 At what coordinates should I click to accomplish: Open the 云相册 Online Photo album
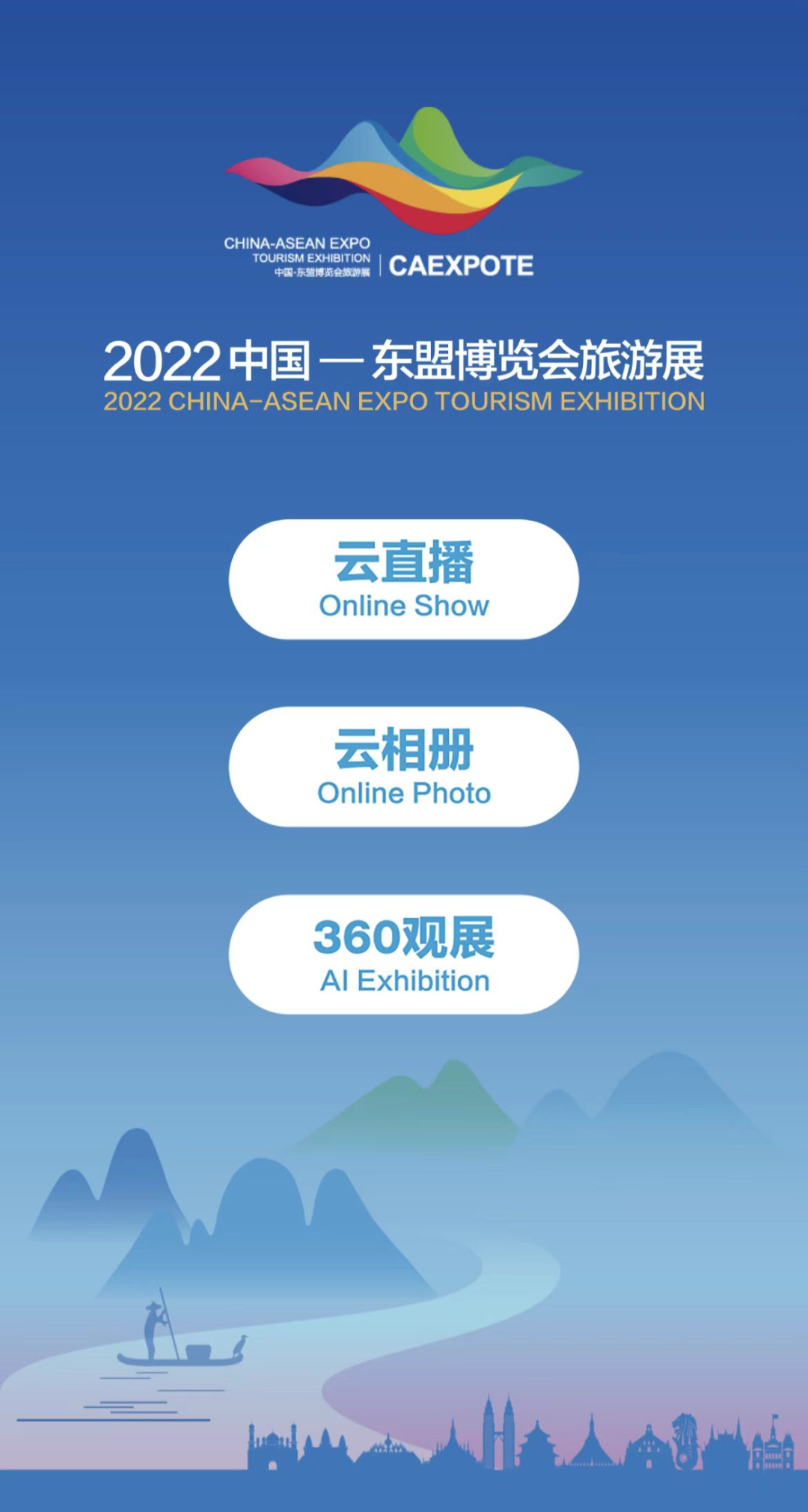[404, 767]
